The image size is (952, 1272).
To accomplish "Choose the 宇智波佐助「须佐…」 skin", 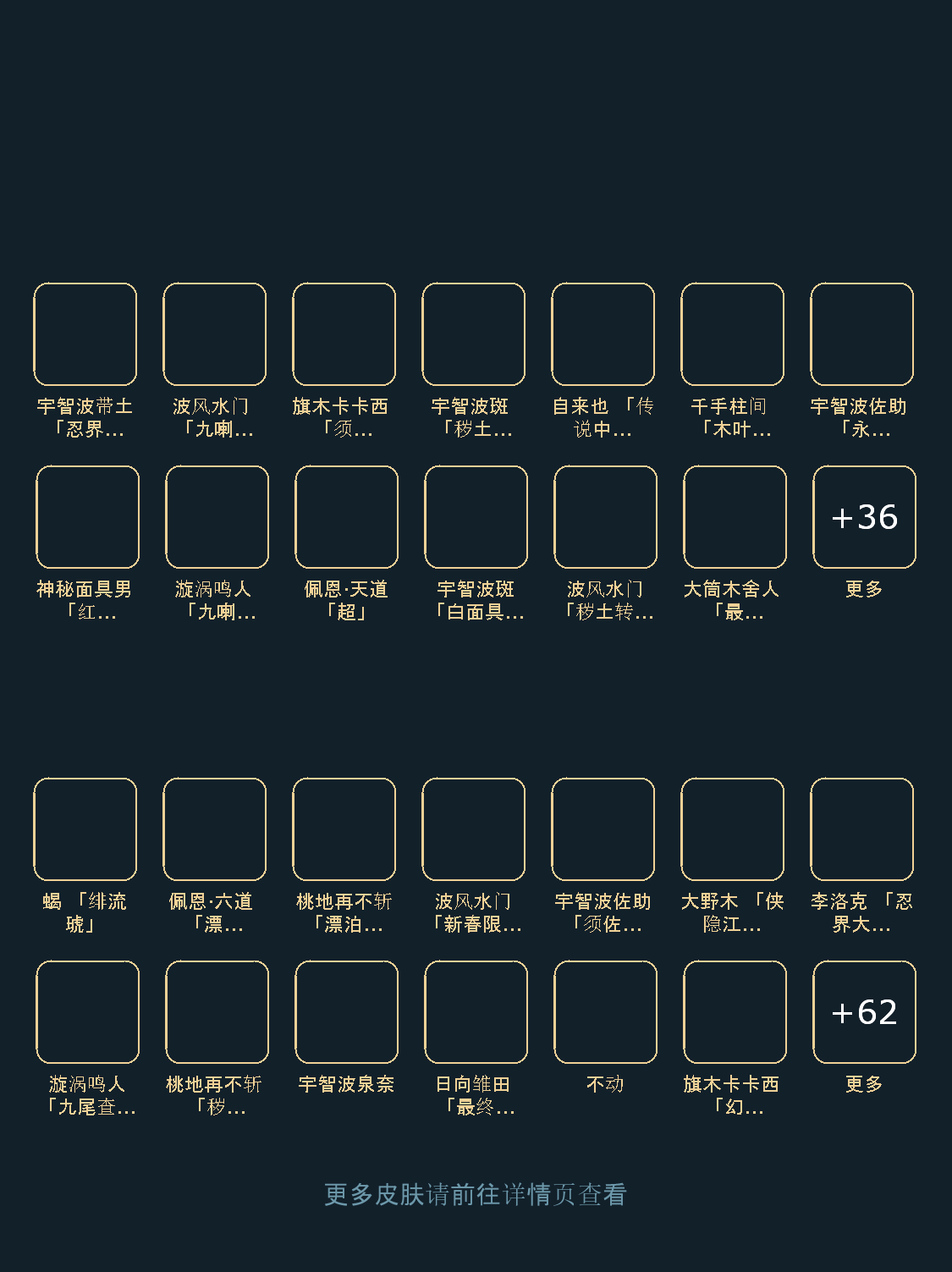I will click(x=603, y=829).
